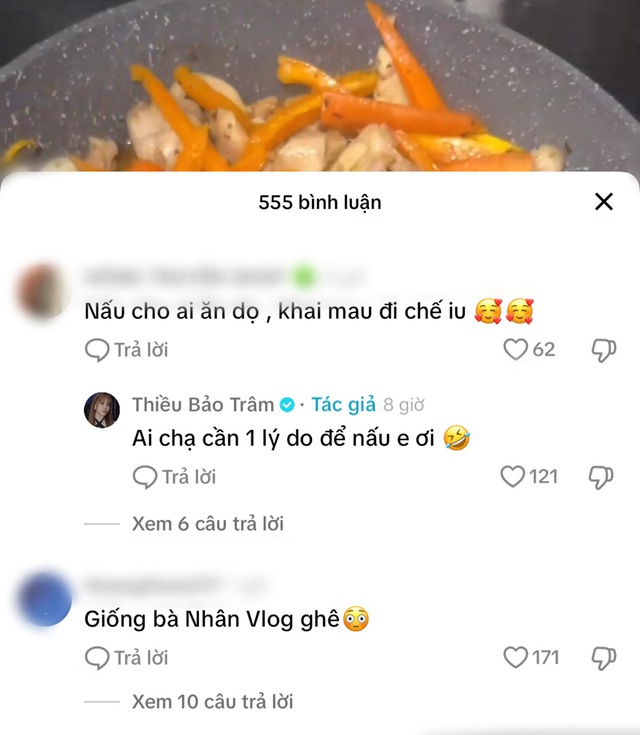Open Thiều Bảo Trâm's avatar picture
Screen dimensions: 640x735
point(103,411)
